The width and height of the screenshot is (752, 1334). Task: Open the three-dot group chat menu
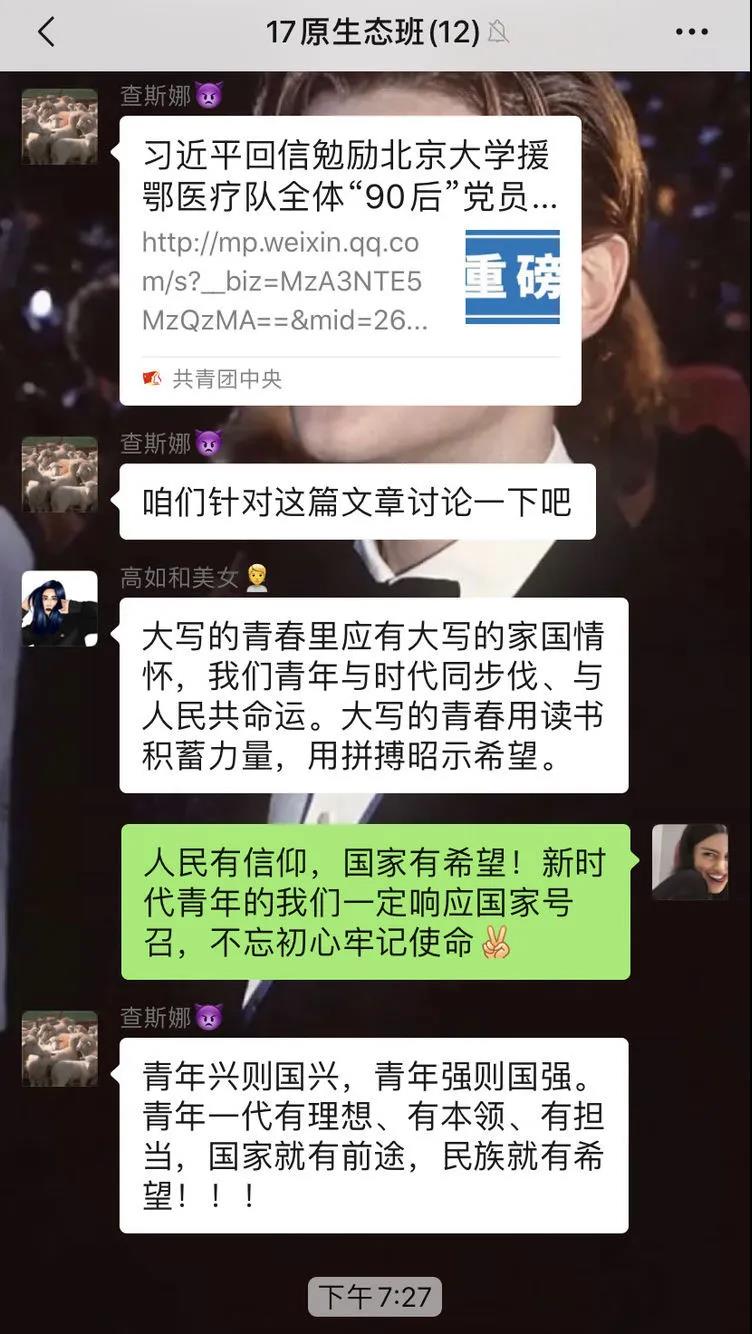(x=691, y=33)
